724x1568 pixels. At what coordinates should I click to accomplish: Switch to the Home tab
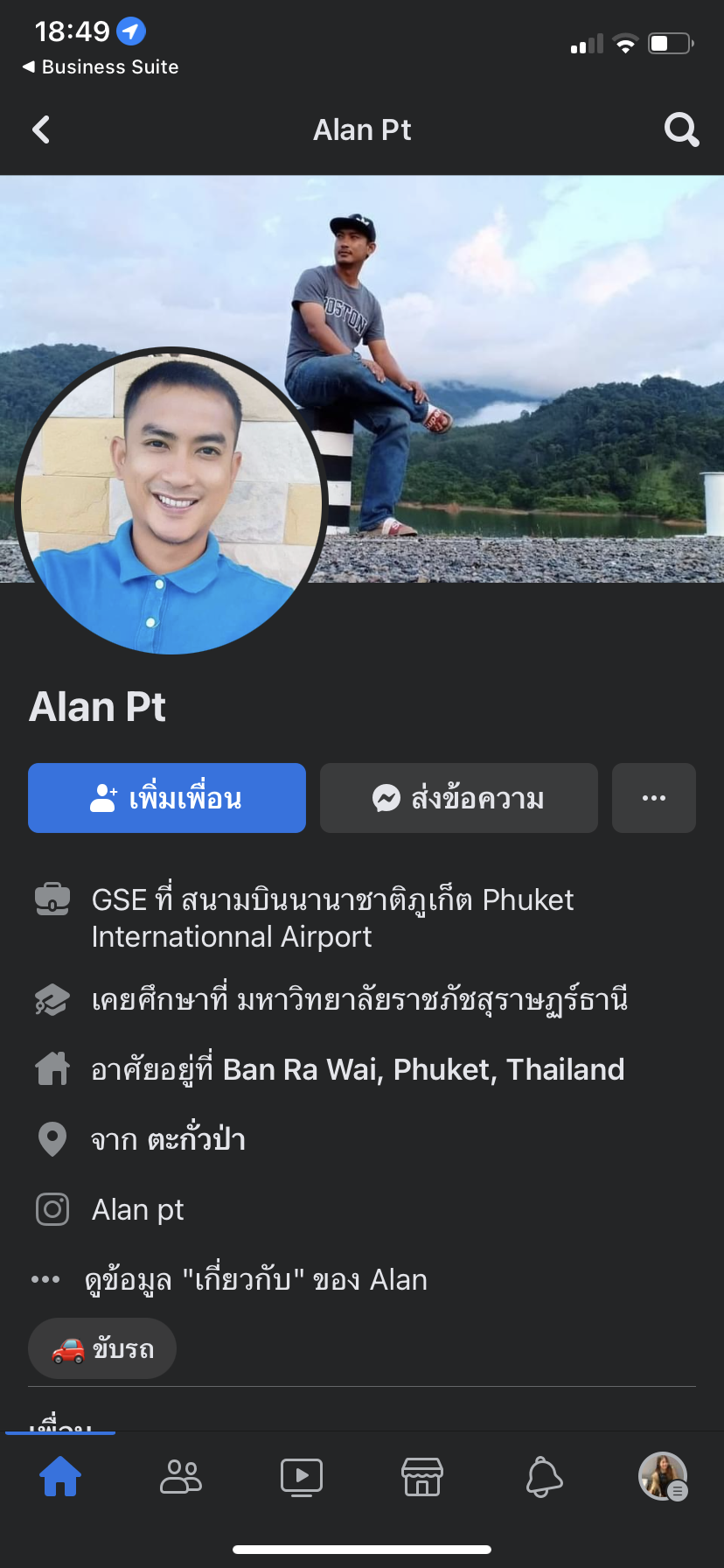click(60, 1477)
